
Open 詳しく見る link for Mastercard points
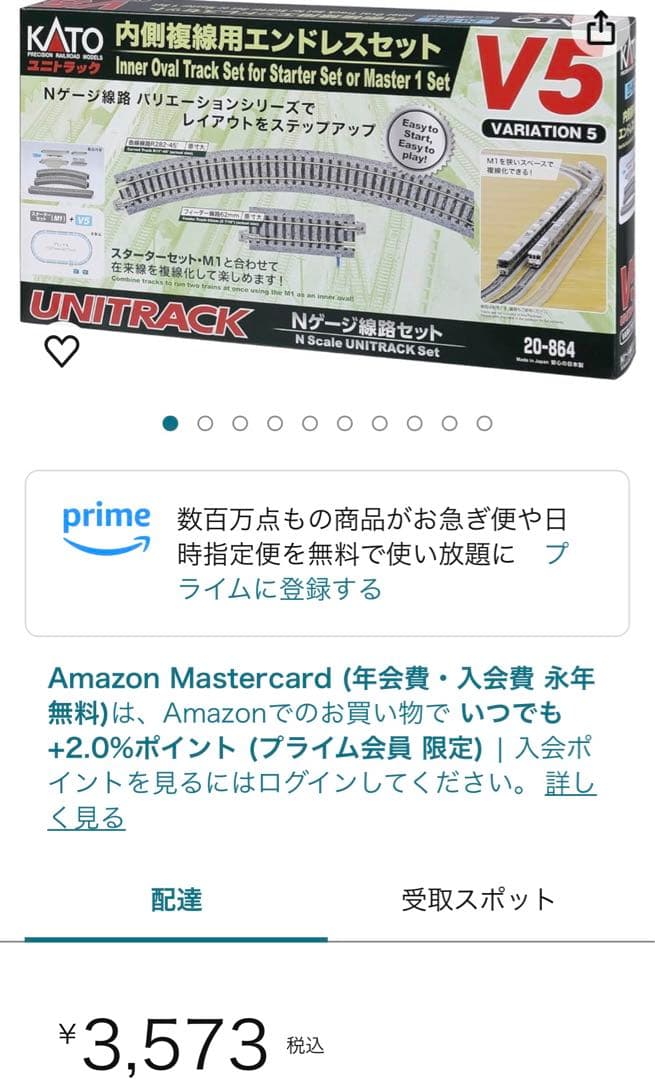tap(86, 819)
